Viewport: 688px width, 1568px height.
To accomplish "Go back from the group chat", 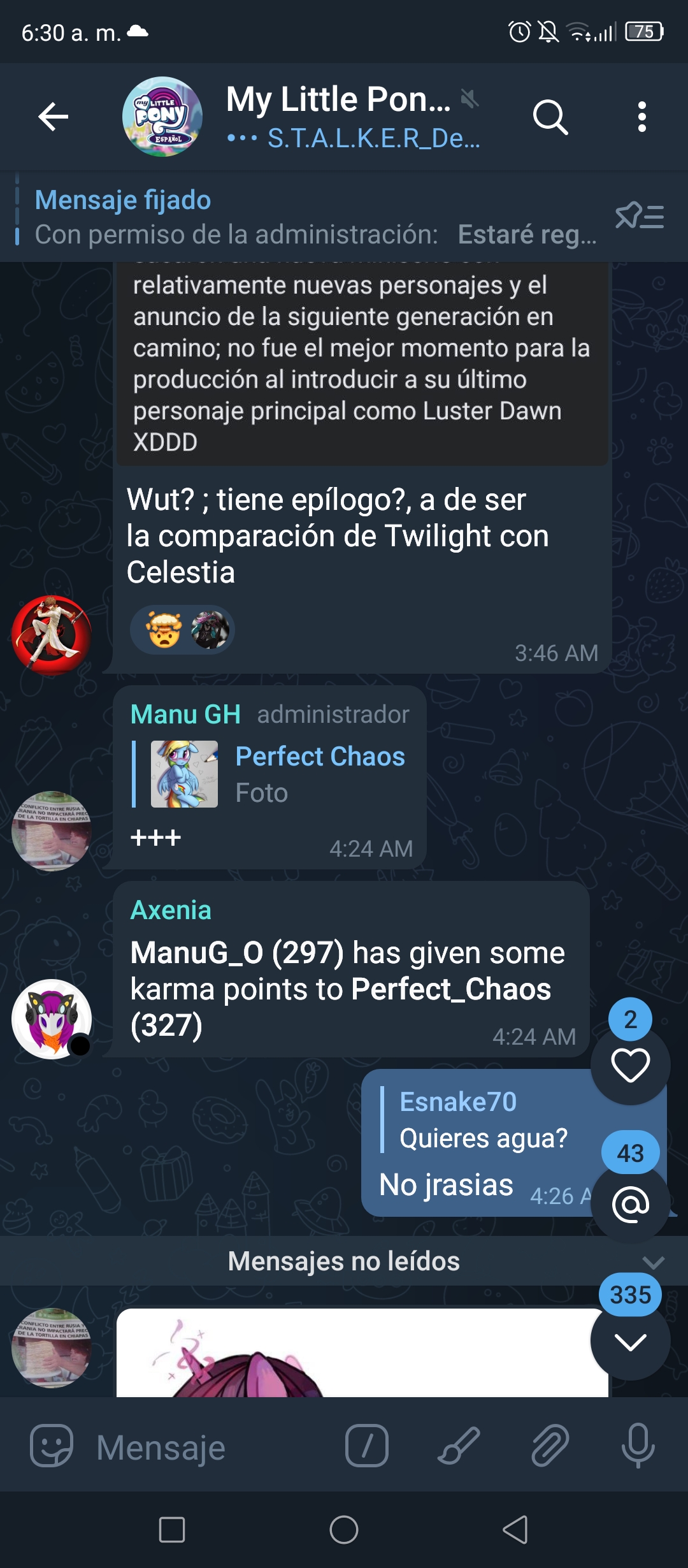I will pos(54,117).
